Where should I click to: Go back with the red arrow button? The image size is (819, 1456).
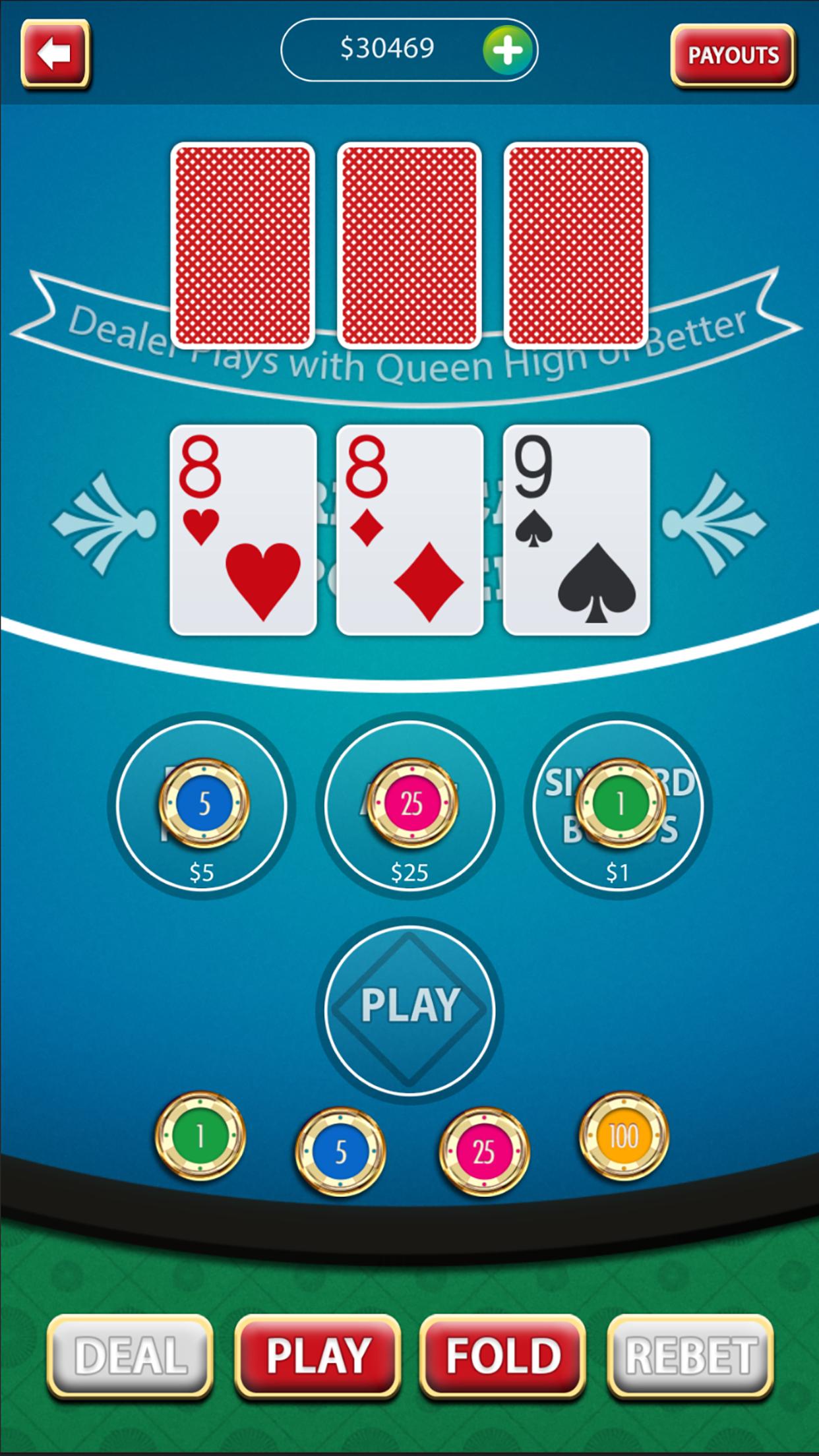click(55, 54)
